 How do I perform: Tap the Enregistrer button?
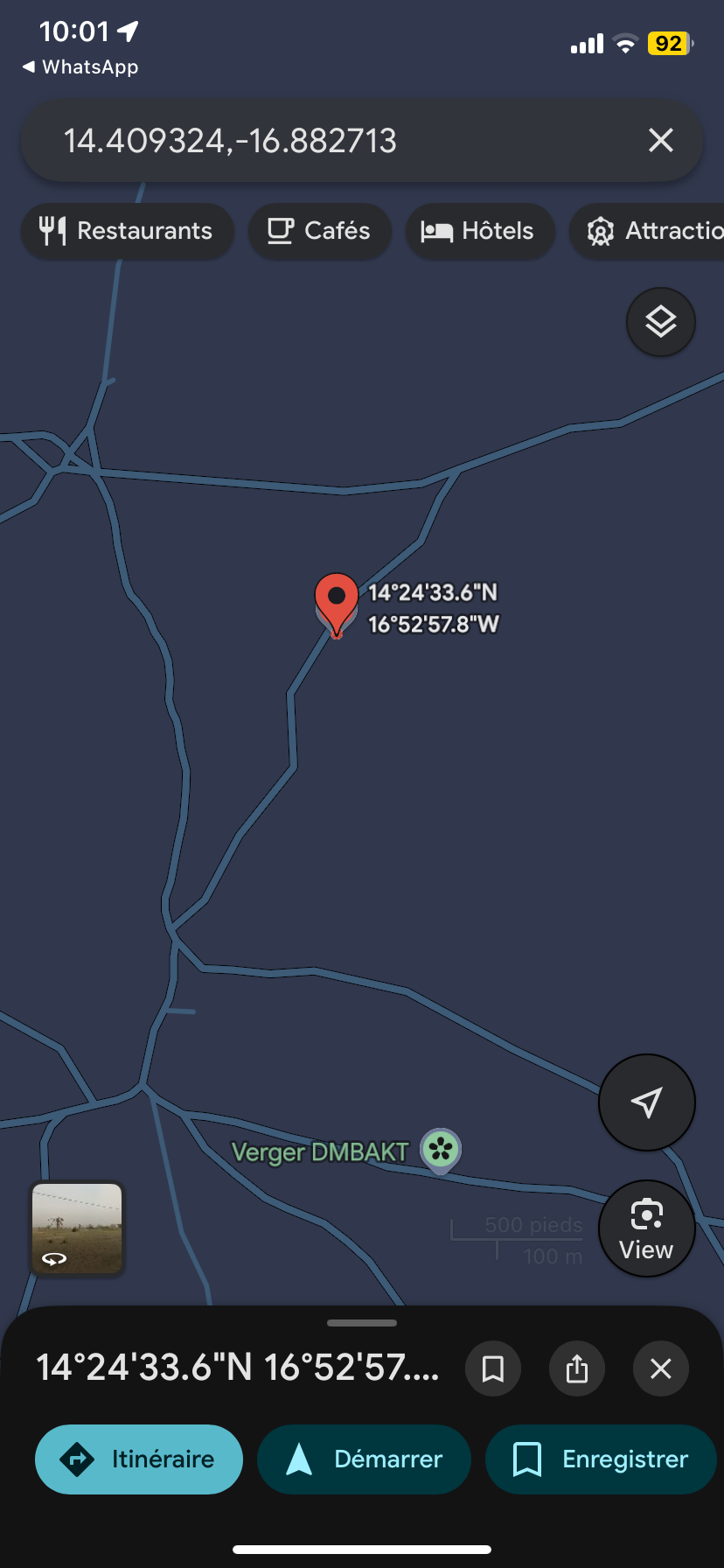point(601,1459)
